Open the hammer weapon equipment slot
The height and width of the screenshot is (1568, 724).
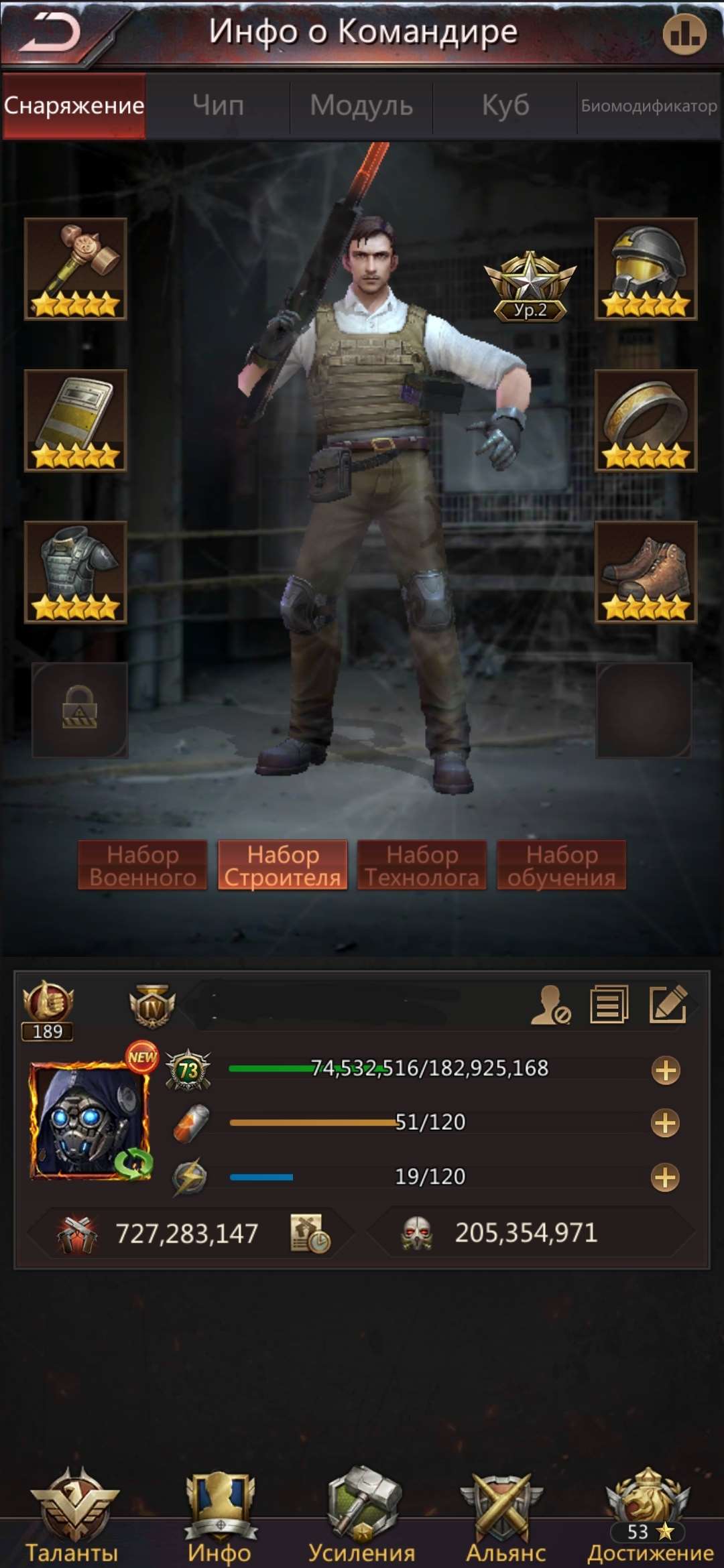coord(76,269)
